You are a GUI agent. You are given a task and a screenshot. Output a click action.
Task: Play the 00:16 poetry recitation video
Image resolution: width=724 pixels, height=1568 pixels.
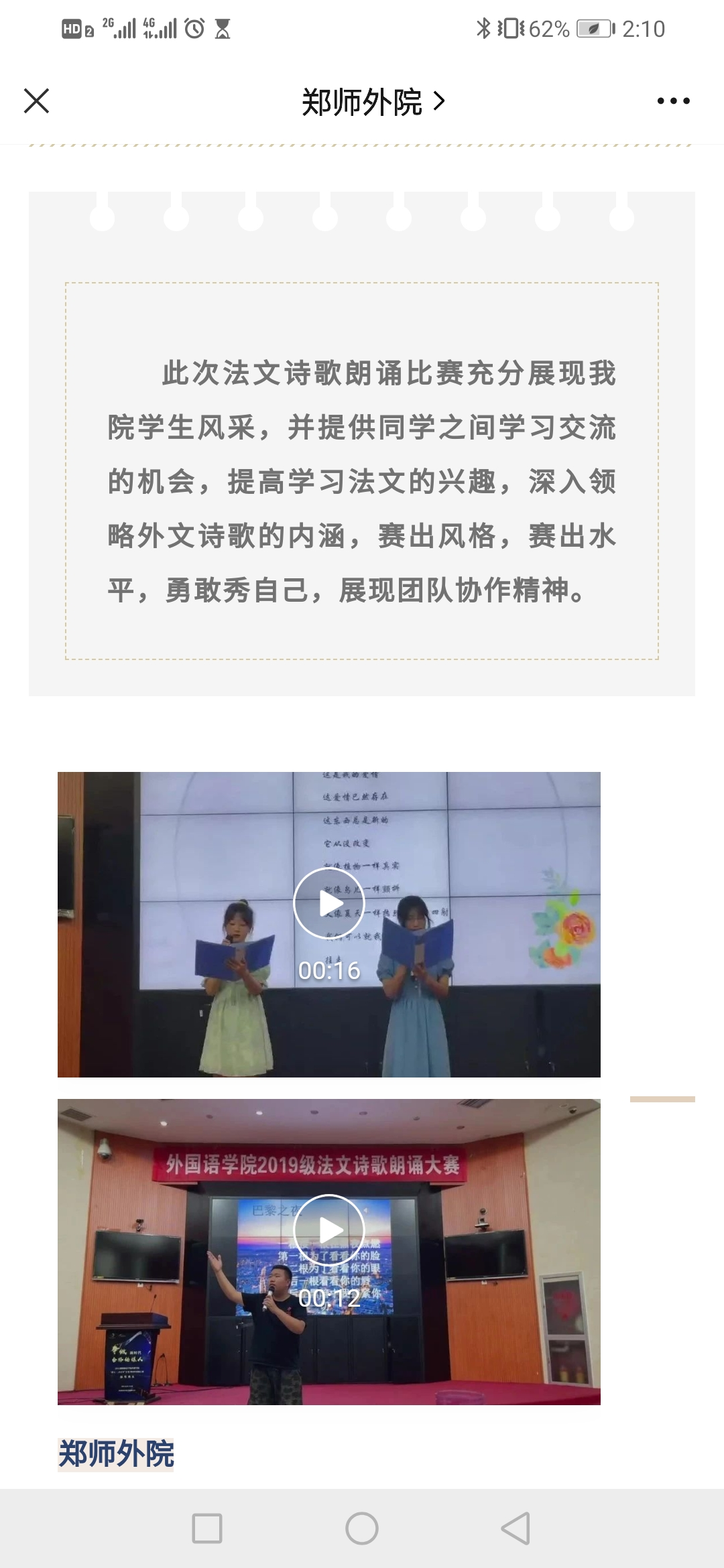point(328,903)
